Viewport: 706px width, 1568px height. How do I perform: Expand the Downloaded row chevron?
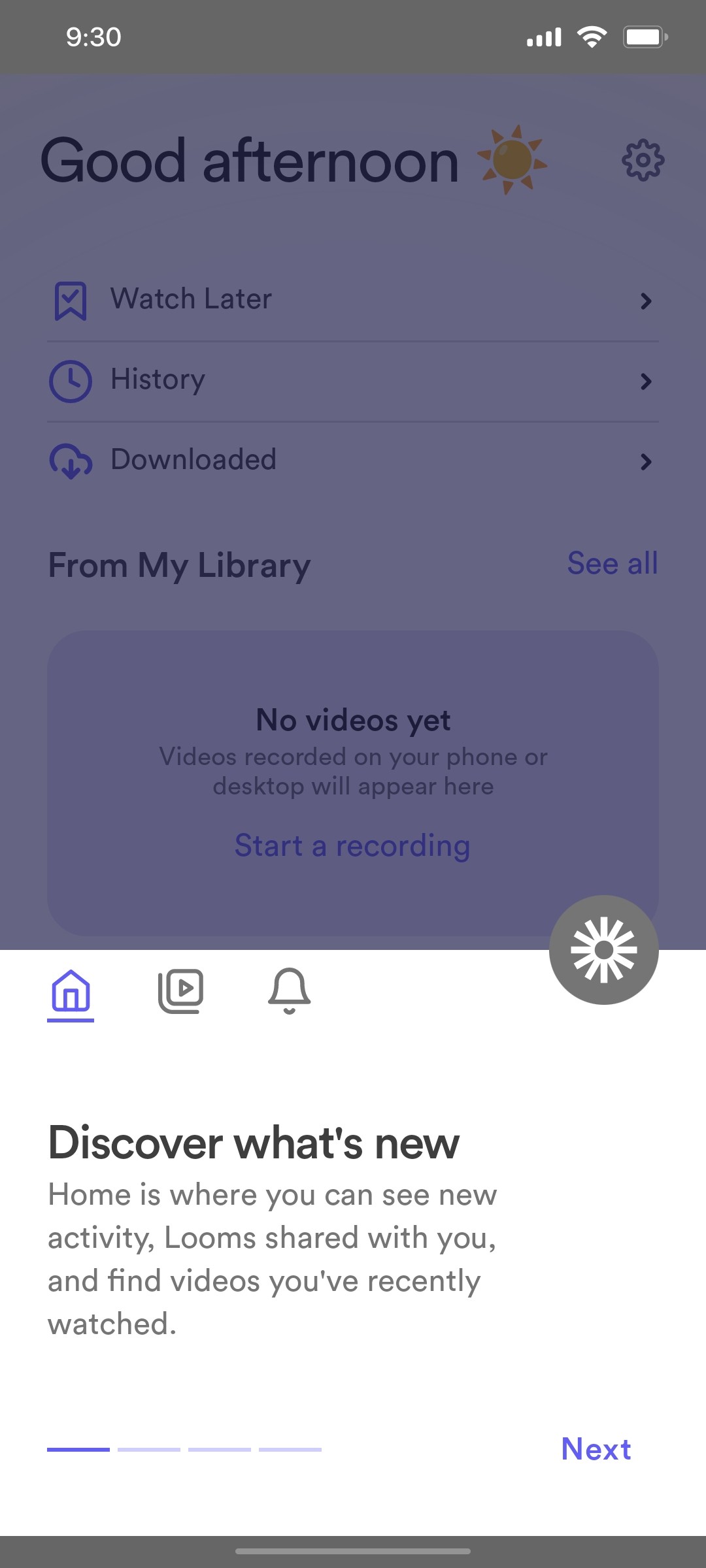click(647, 462)
